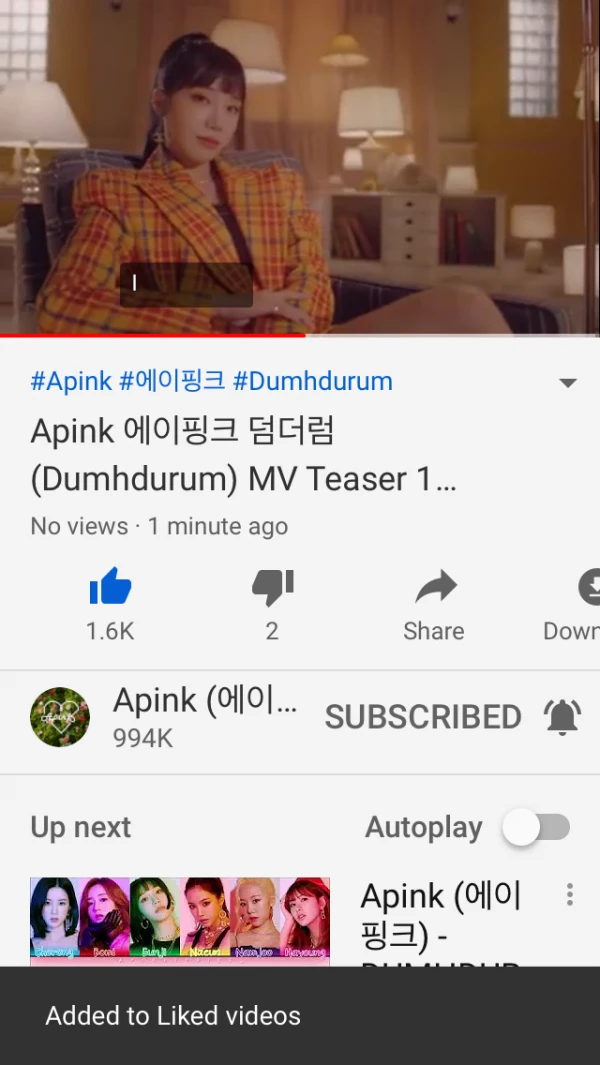This screenshot has width=600, height=1065.
Task: Share this video
Action: [x=434, y=590]
